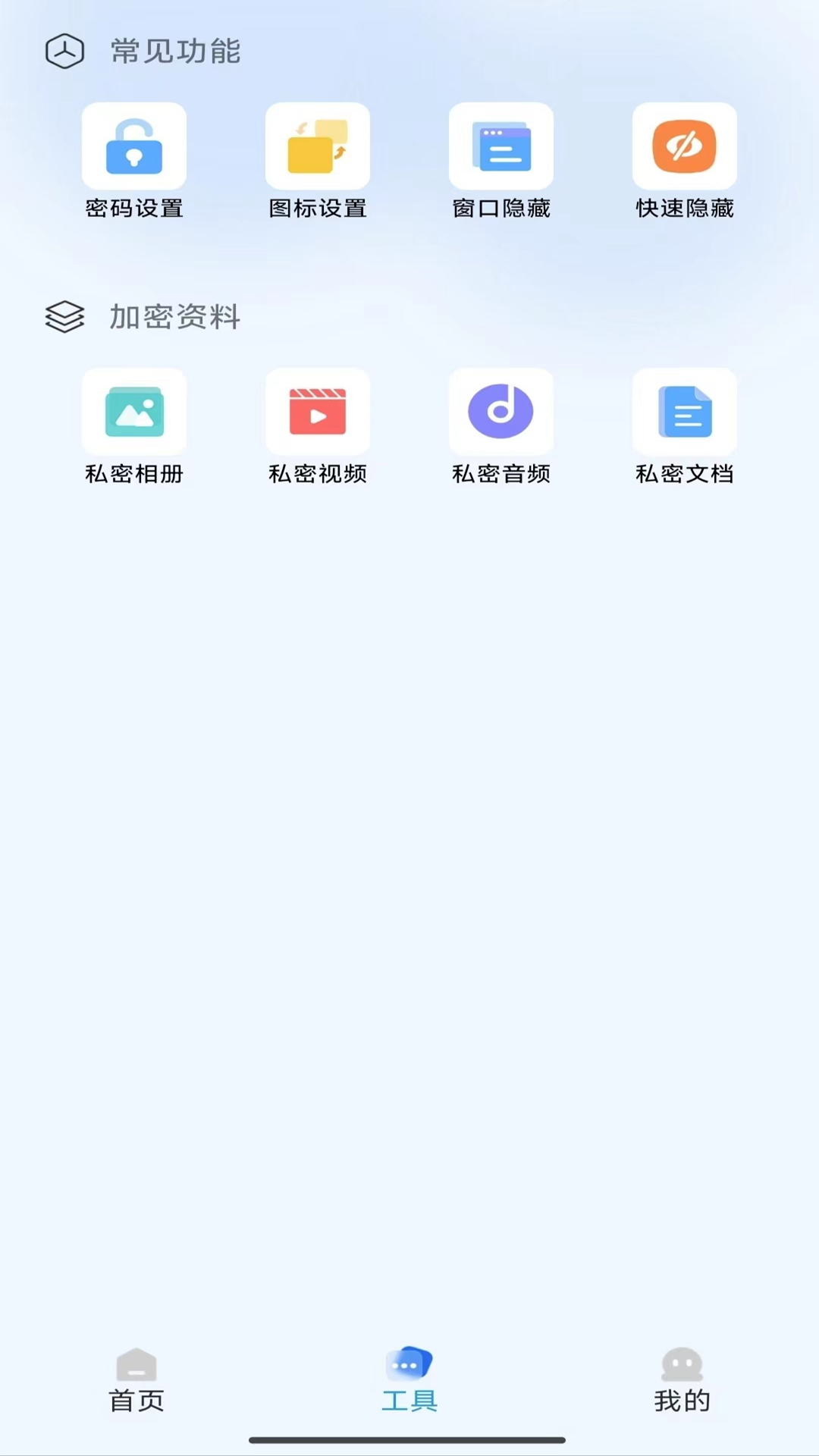
Task: Click the 私密相册 label link
Action: point(133,474)
